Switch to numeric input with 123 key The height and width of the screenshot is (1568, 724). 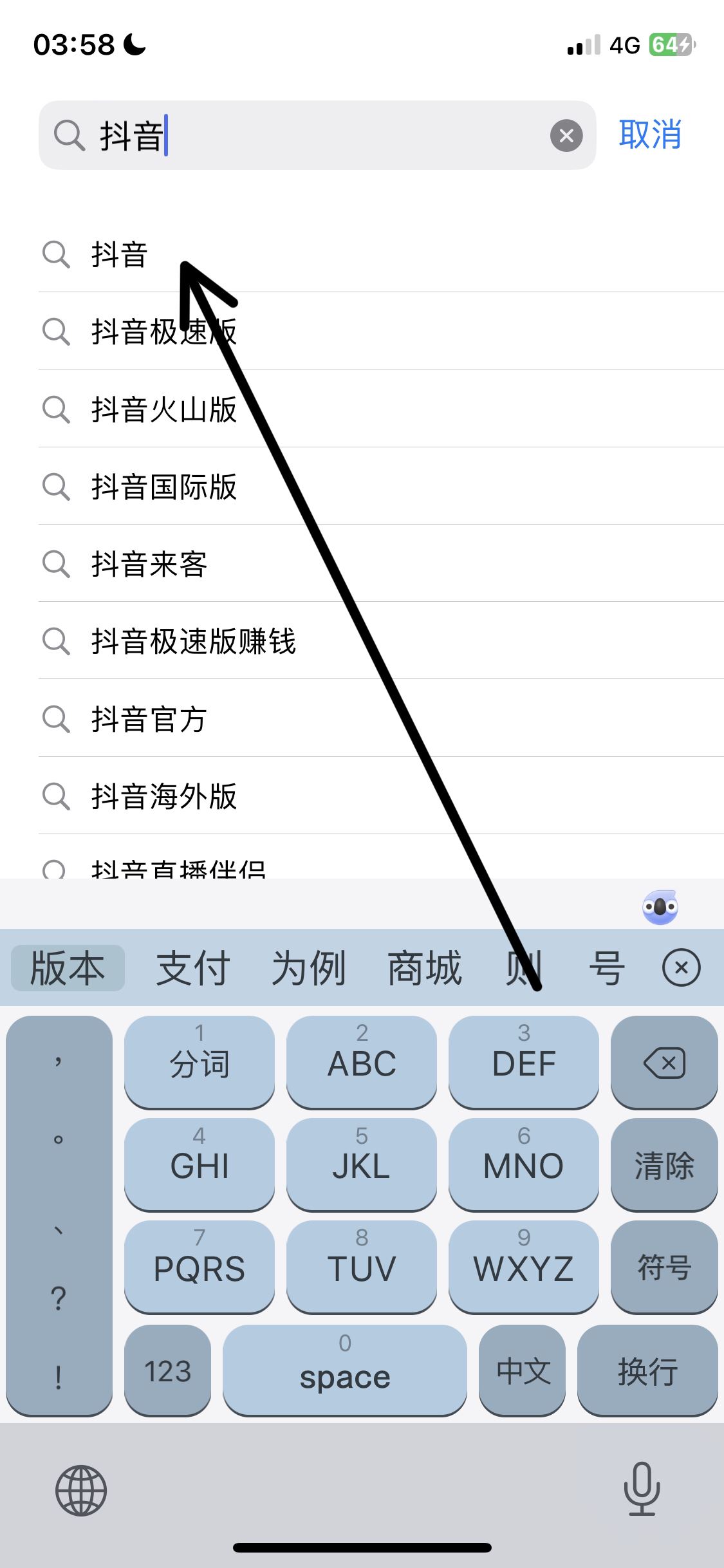click(x=167, y=1371)
